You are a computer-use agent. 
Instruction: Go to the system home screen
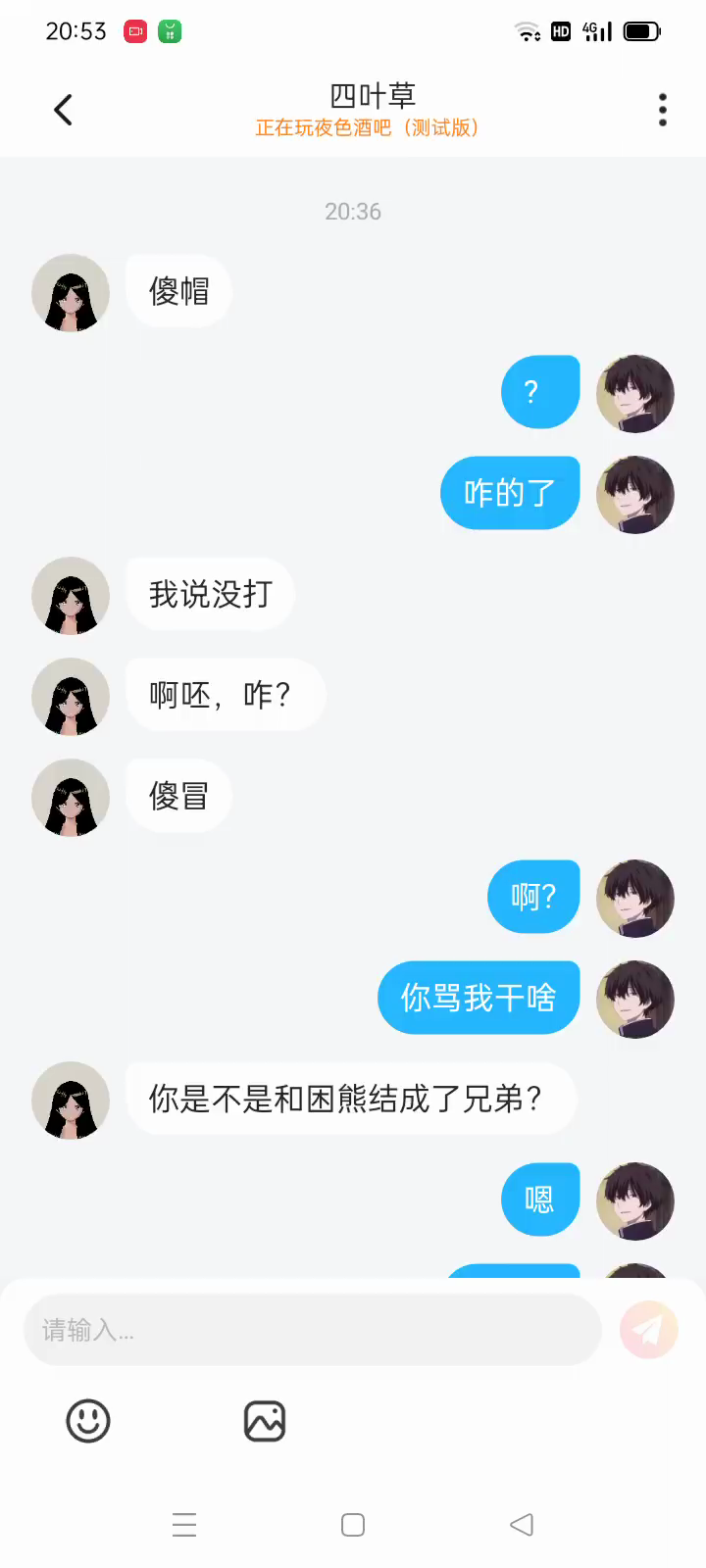353,1525
